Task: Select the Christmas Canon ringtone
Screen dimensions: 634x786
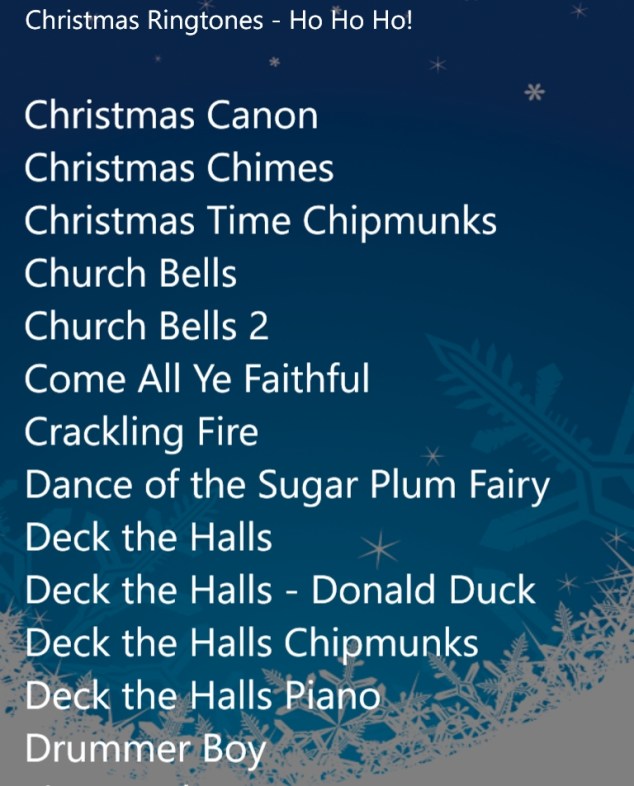Action: click(x=170, y=116)
